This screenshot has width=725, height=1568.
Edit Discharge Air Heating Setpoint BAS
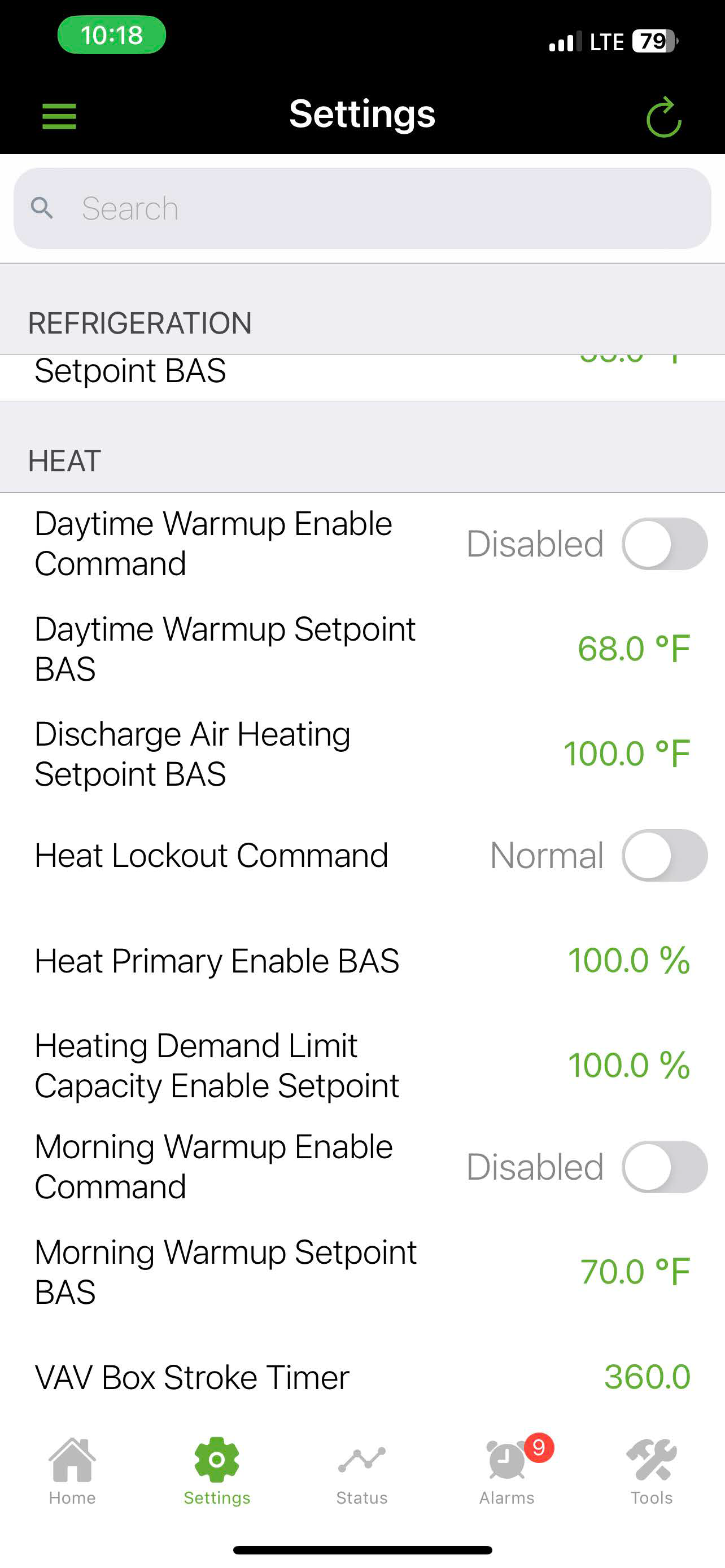(626, 754)
